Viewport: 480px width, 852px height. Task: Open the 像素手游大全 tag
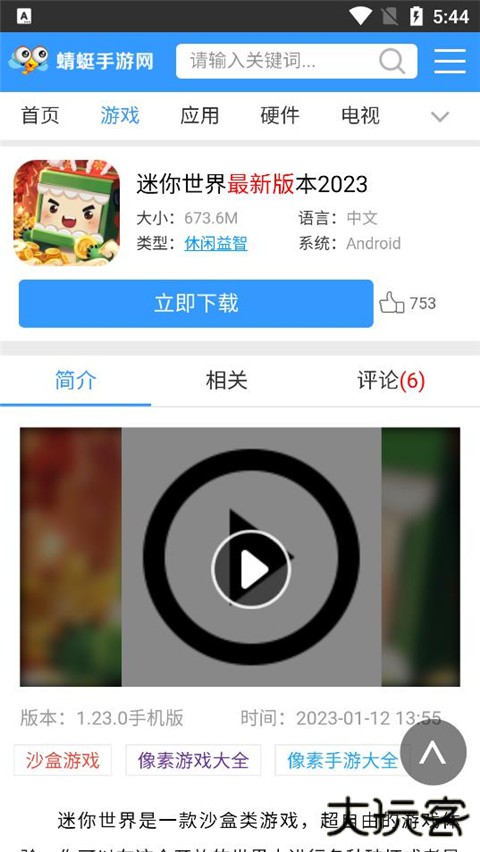342,760
